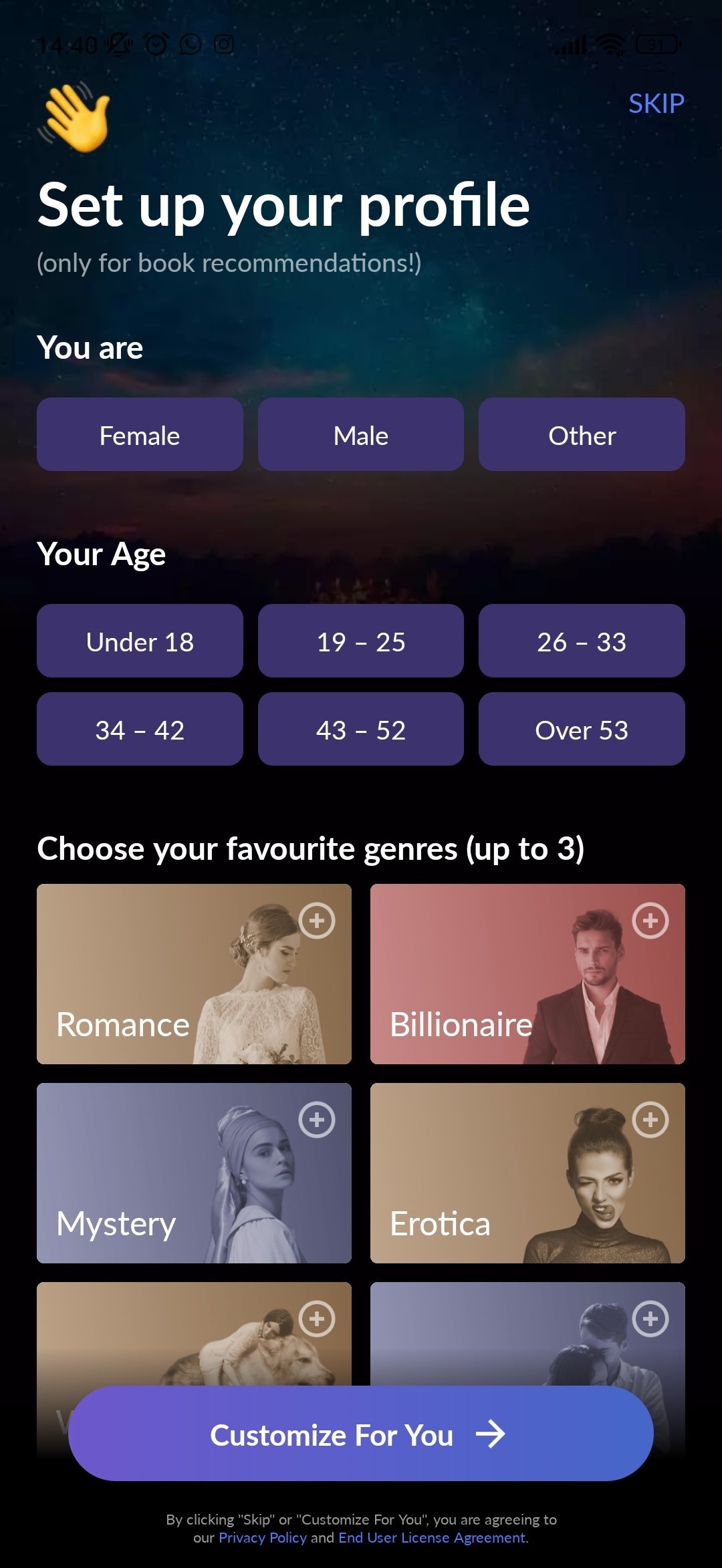Select the Mystery genre card
This screenshot has width=722, height=1568.
click(194, 1173)
